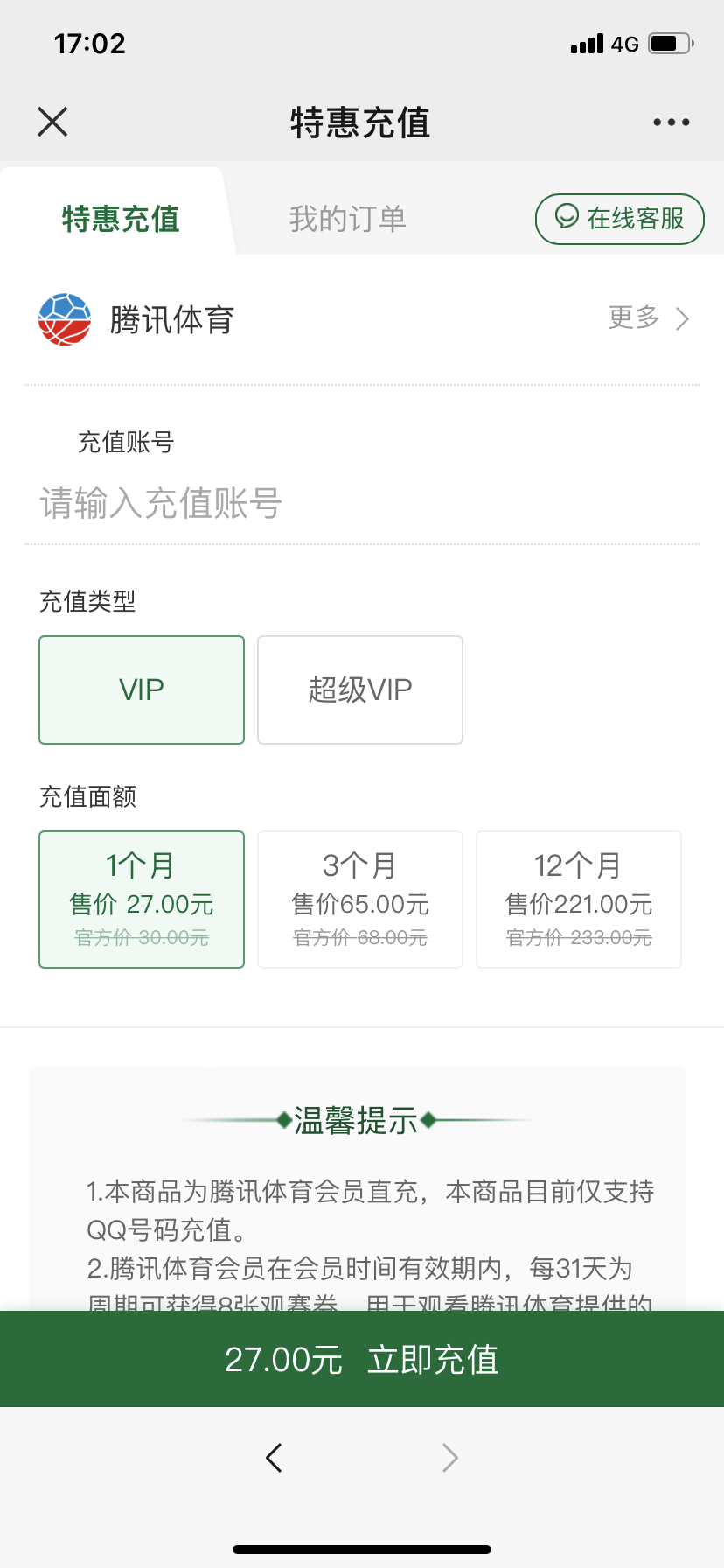Tap 立即充值 to pay 27.00元
724x1568 pixels.
pyautogui.click(x=362, y=1359)
